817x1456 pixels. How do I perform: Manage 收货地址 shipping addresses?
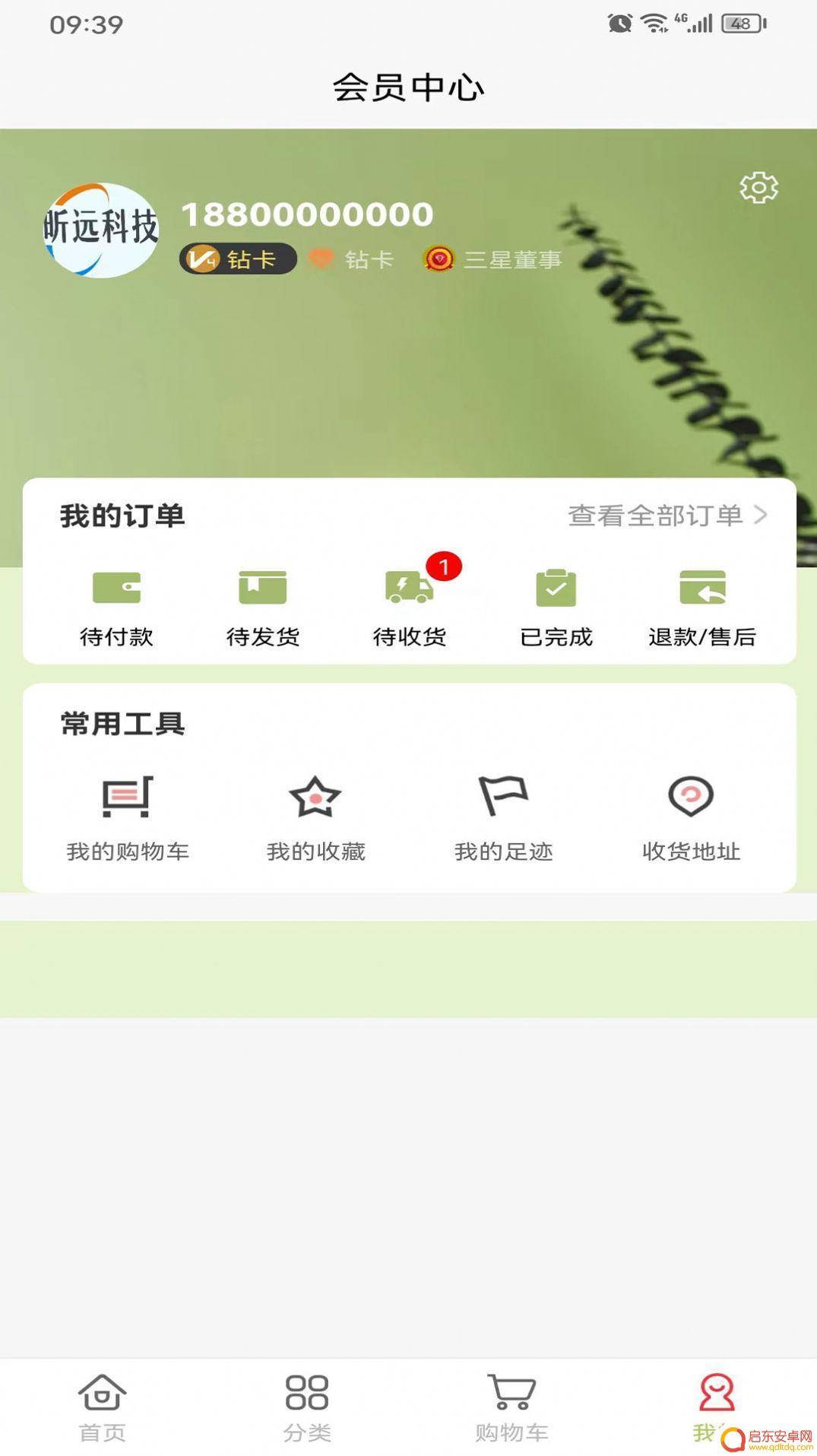691,820
